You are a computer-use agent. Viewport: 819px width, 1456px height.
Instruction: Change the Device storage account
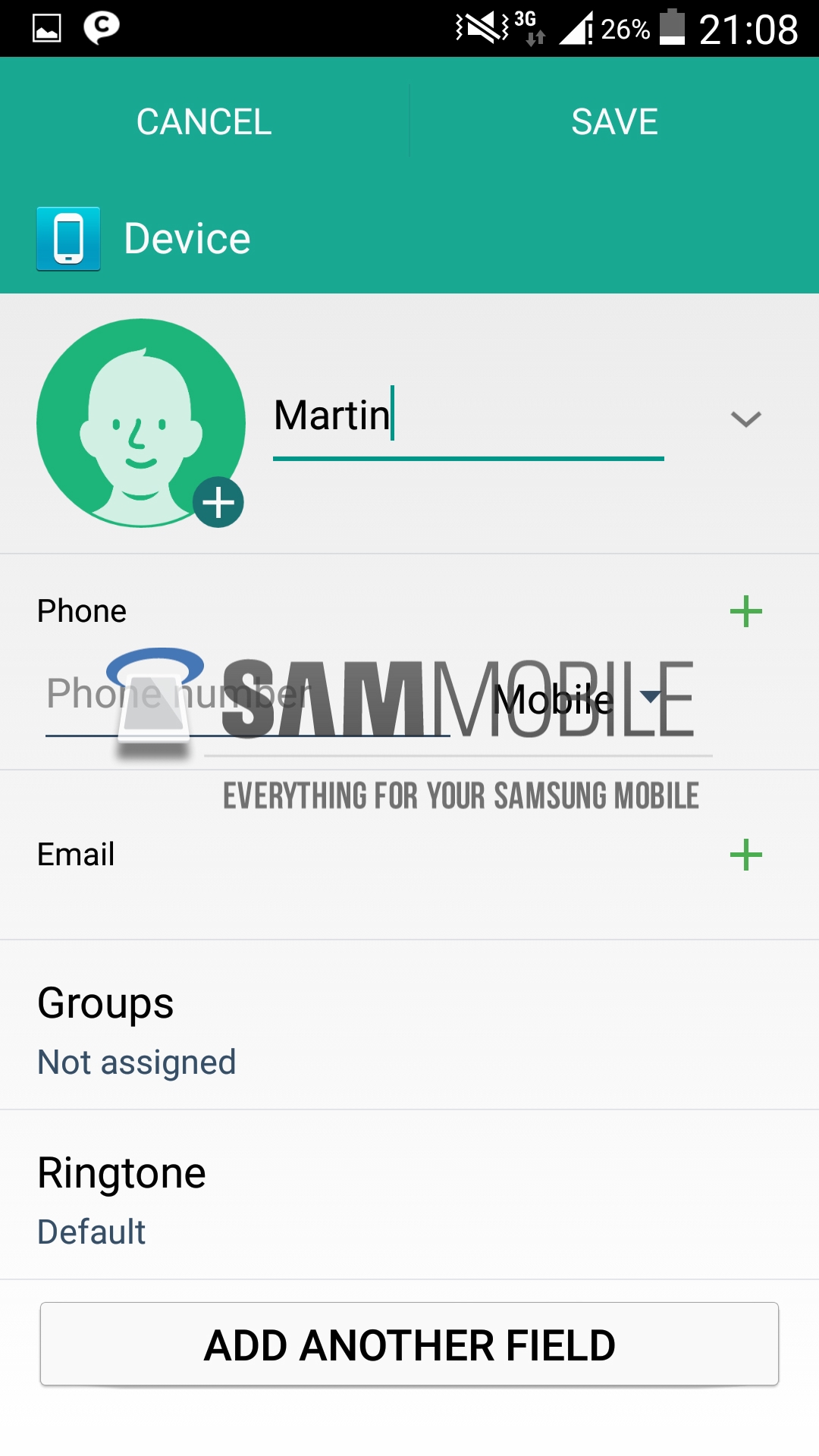point(144,239)
